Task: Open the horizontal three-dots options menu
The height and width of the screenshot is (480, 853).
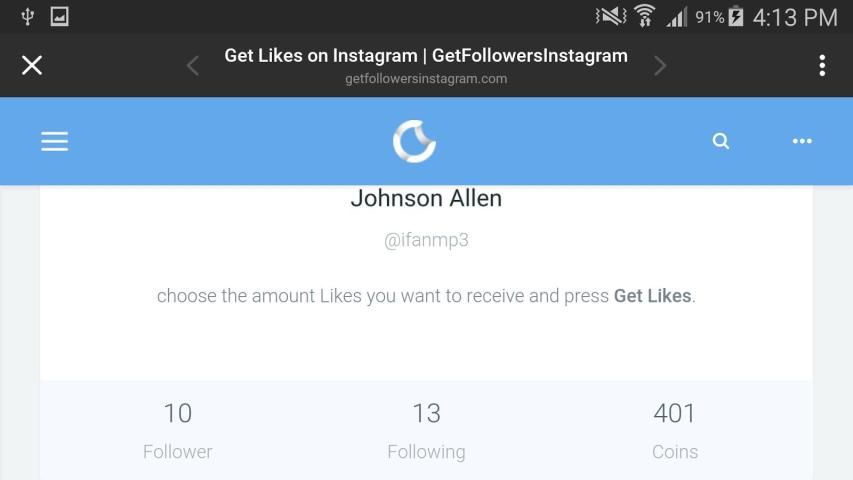Action: [x=802, y=141]
